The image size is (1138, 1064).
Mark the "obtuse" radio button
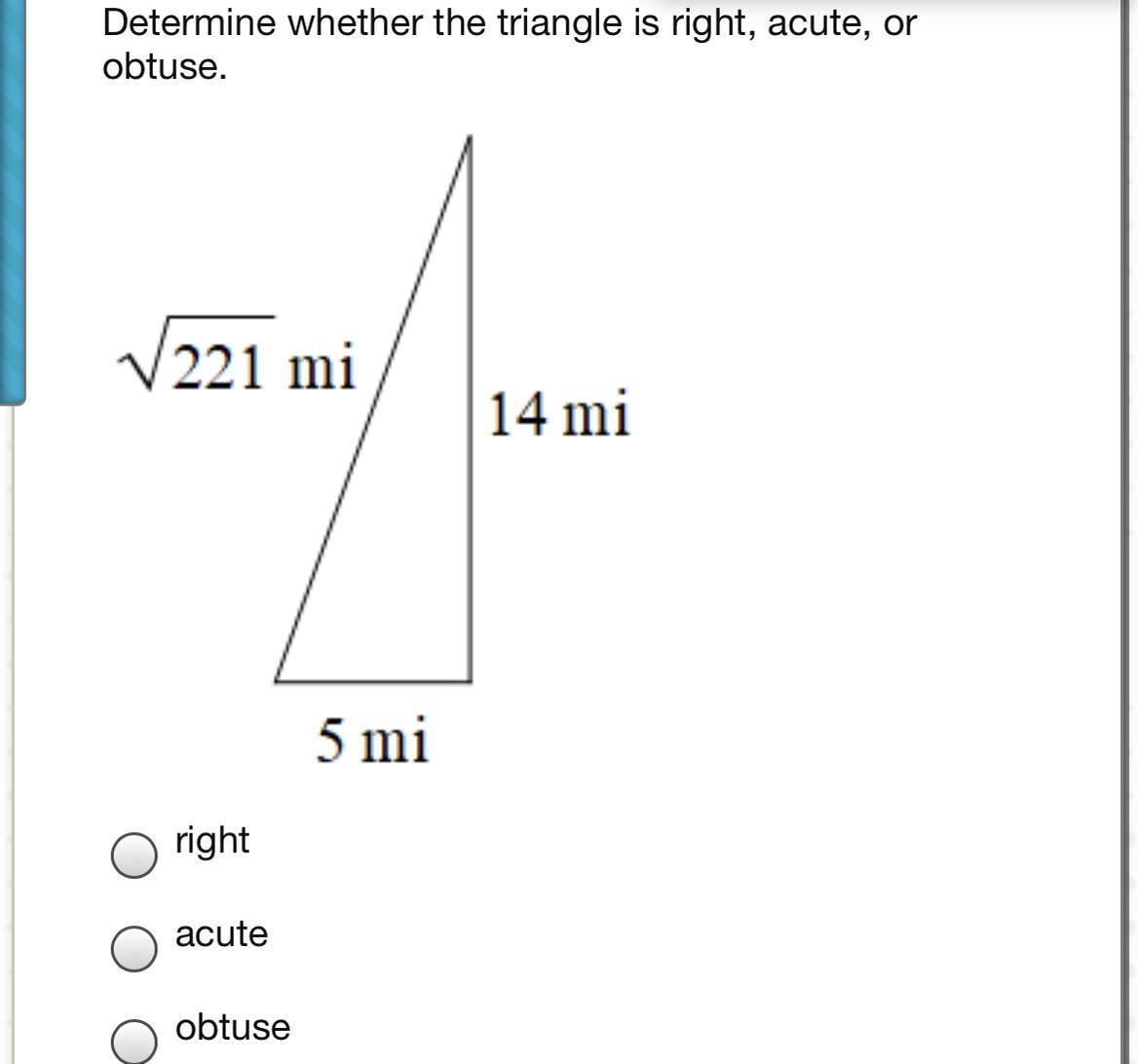click(x=133, y=1042)
